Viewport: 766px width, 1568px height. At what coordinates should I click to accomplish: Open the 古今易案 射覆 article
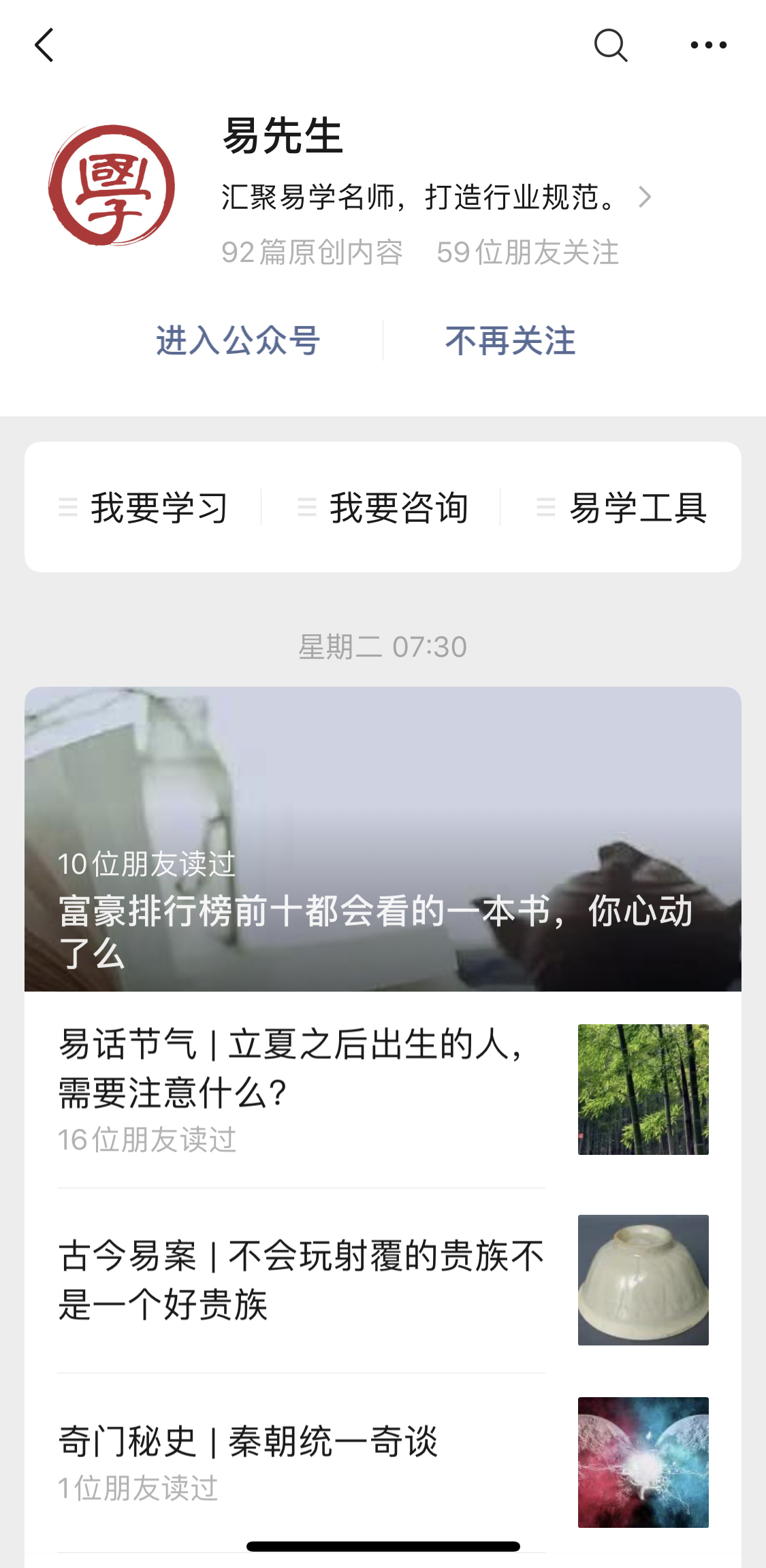click(300, 1279)
